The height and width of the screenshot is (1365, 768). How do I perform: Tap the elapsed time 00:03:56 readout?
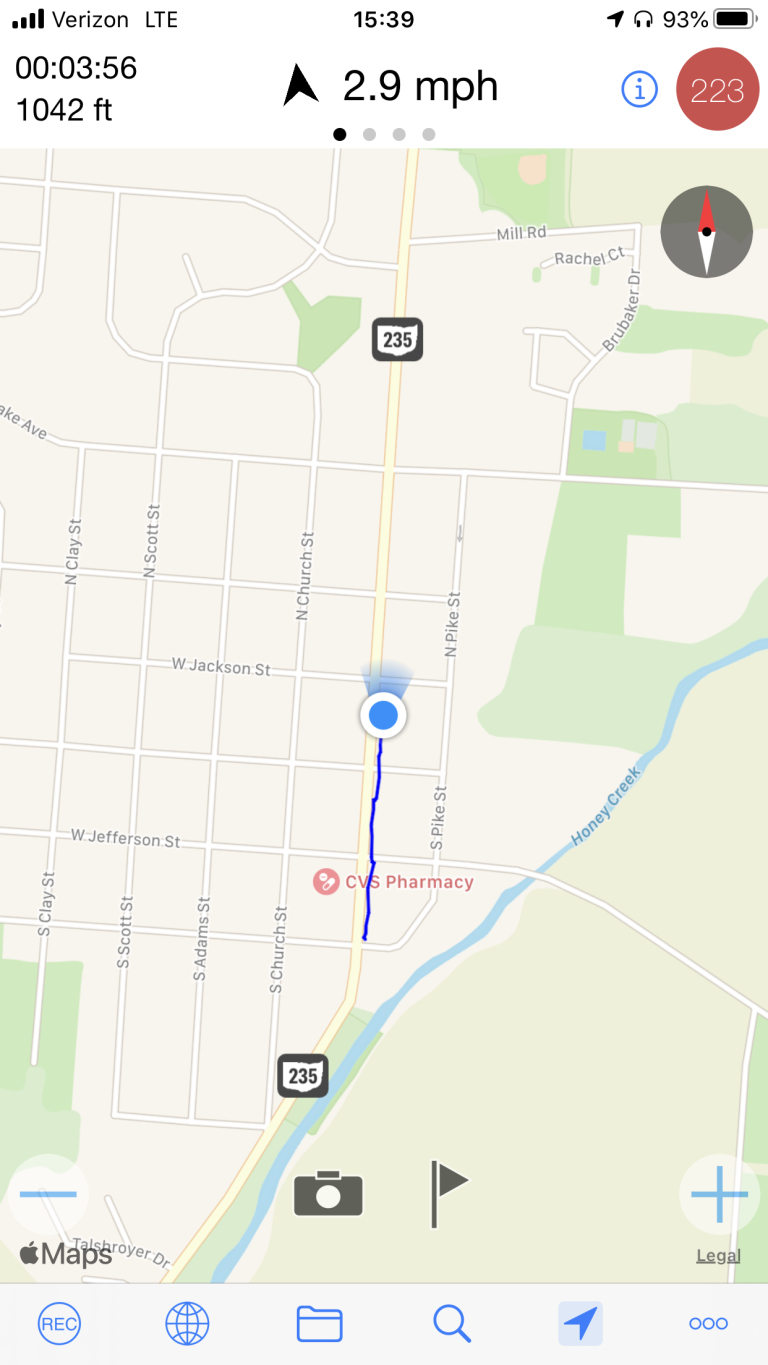click(x=78, y=69)
